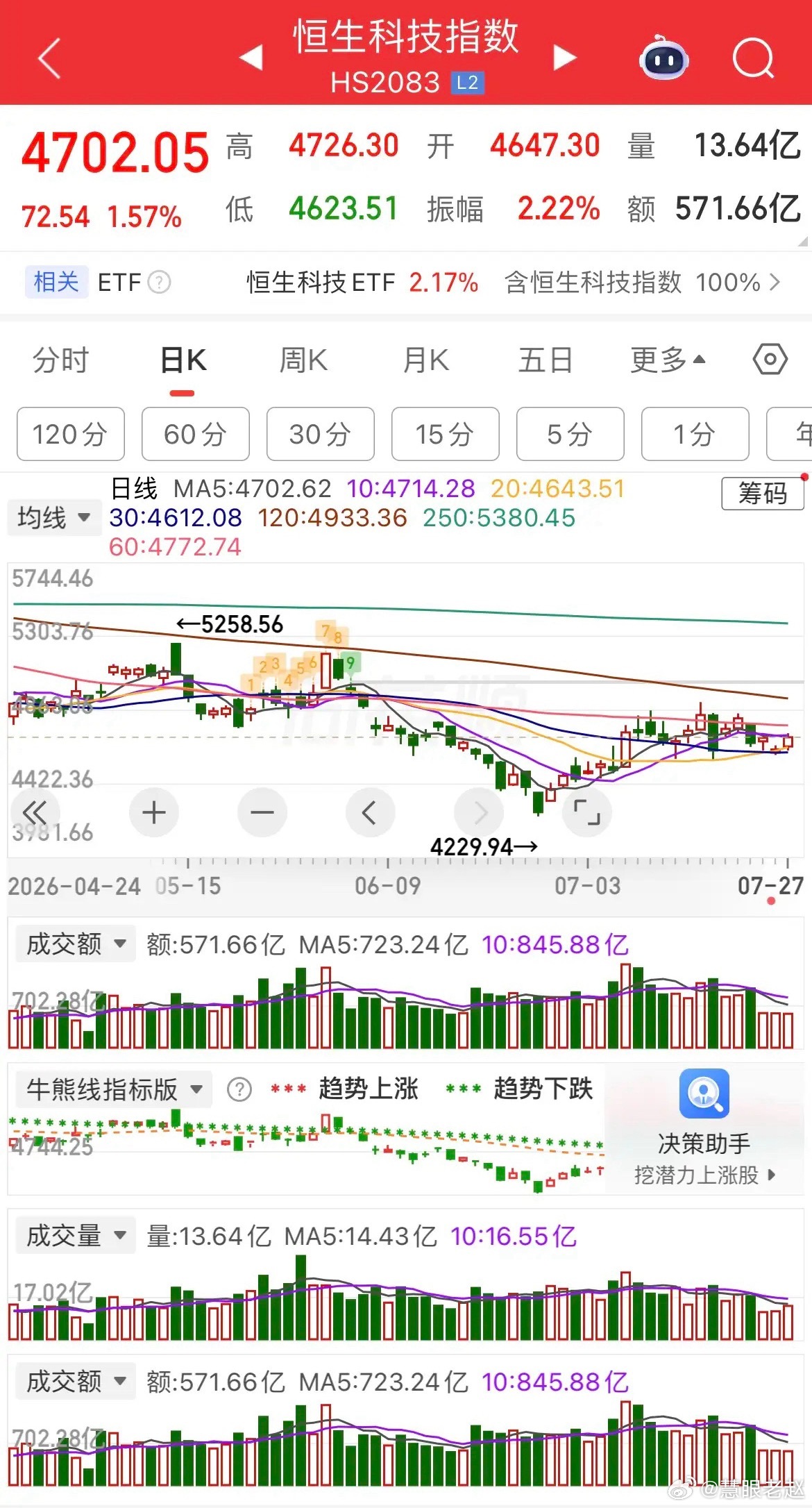Expand the 更多 chart options
The width and height of the screenshot is (812, 1508).
[x=668, y=360]
